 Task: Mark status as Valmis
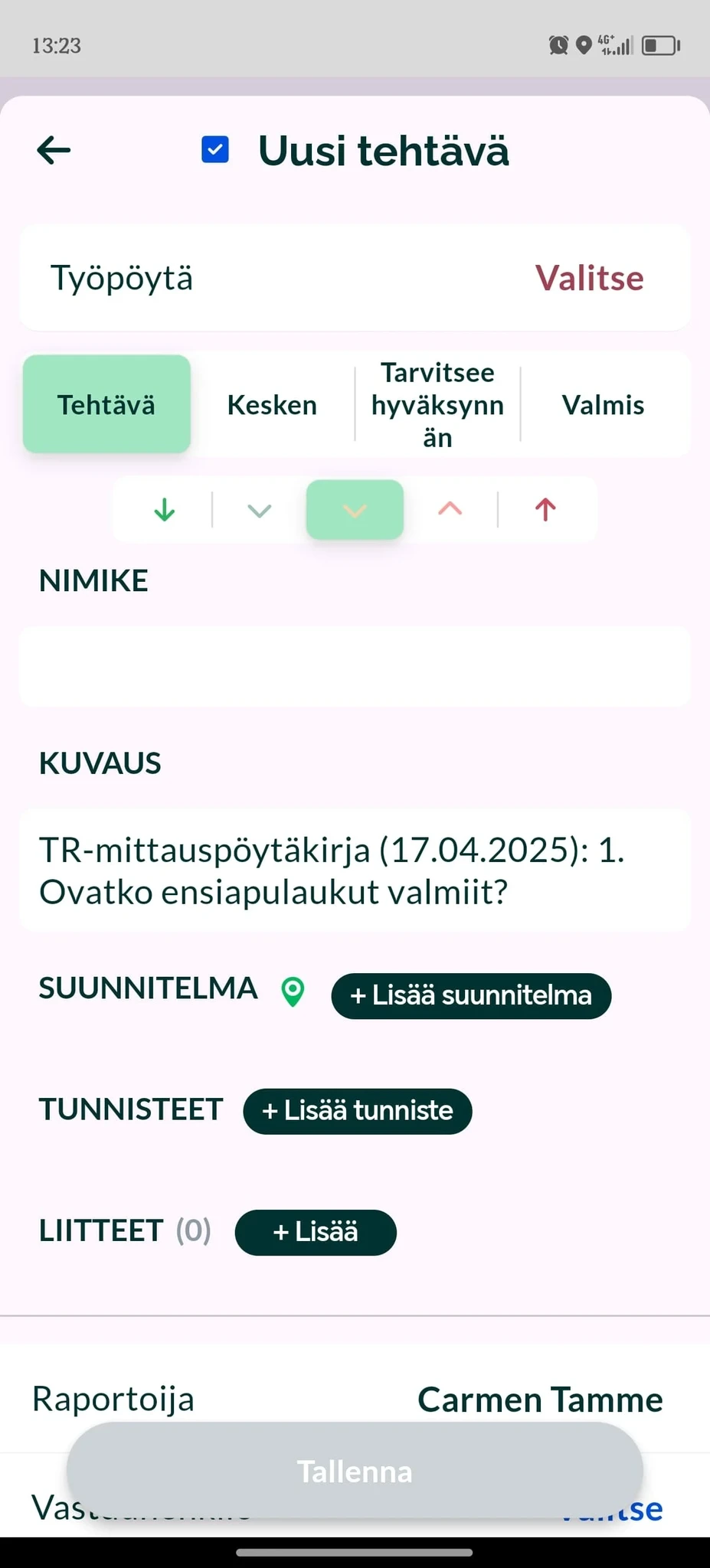603,405
